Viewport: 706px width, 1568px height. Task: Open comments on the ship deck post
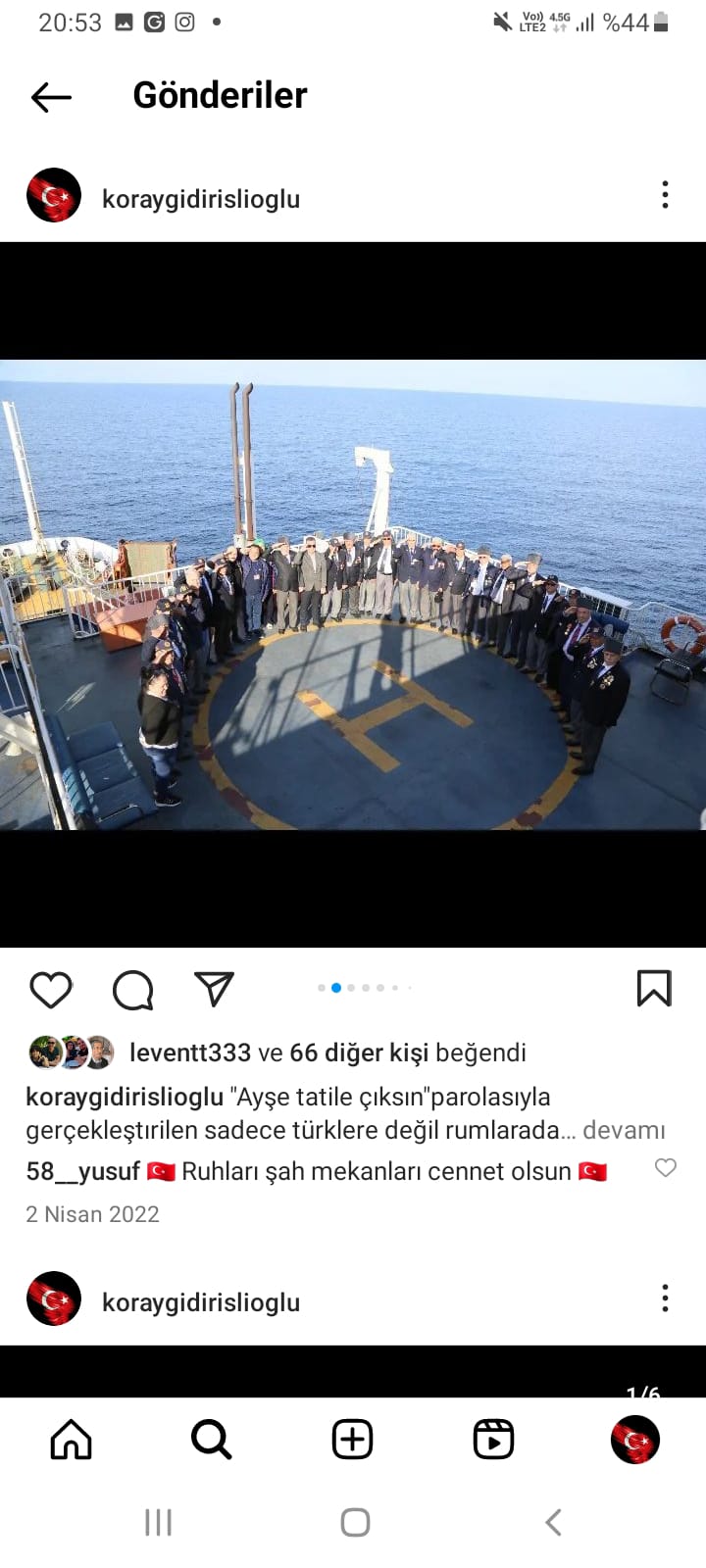tap(132, 990)
